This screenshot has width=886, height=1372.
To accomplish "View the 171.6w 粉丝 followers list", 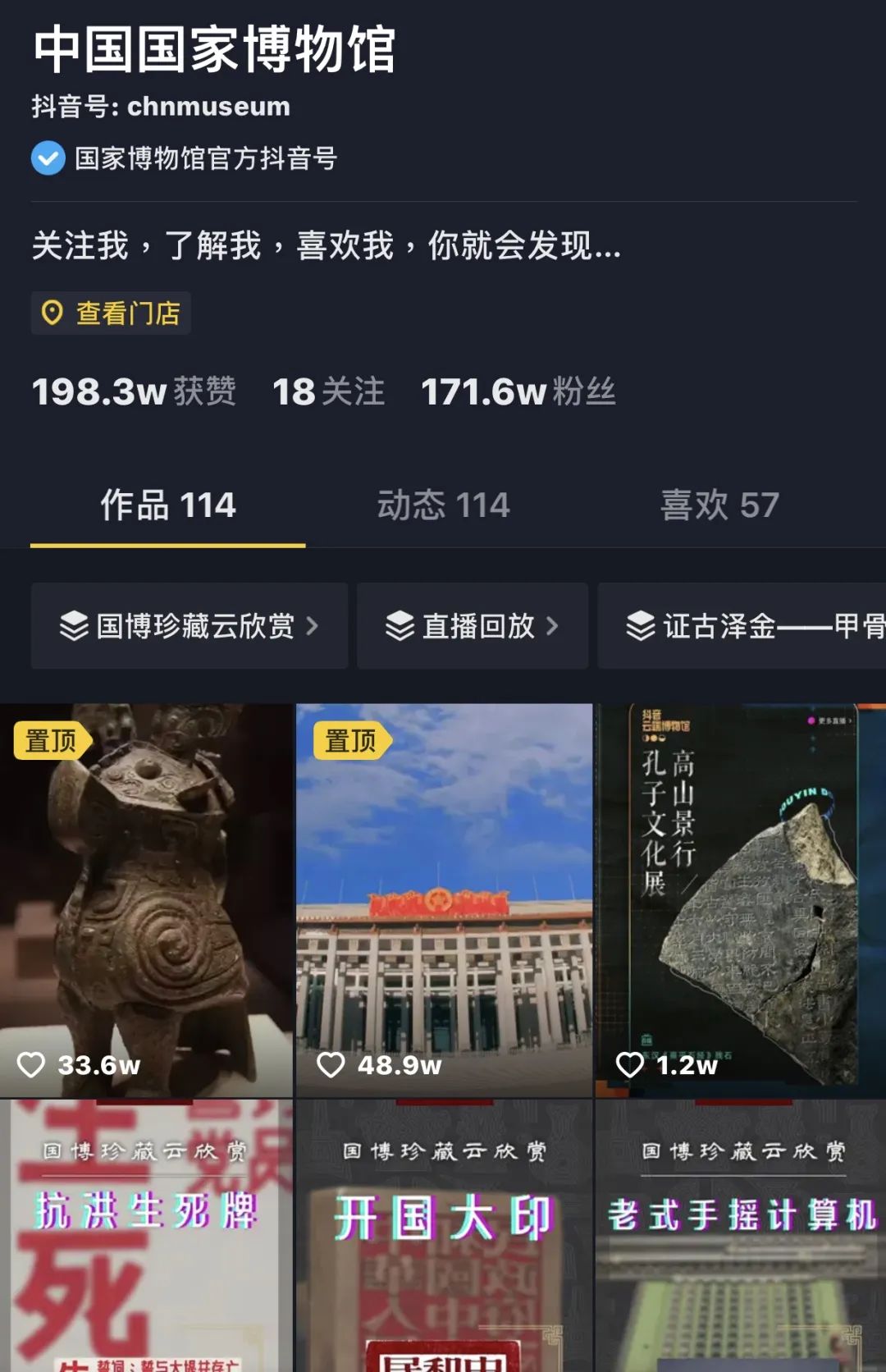I will 518,391.
